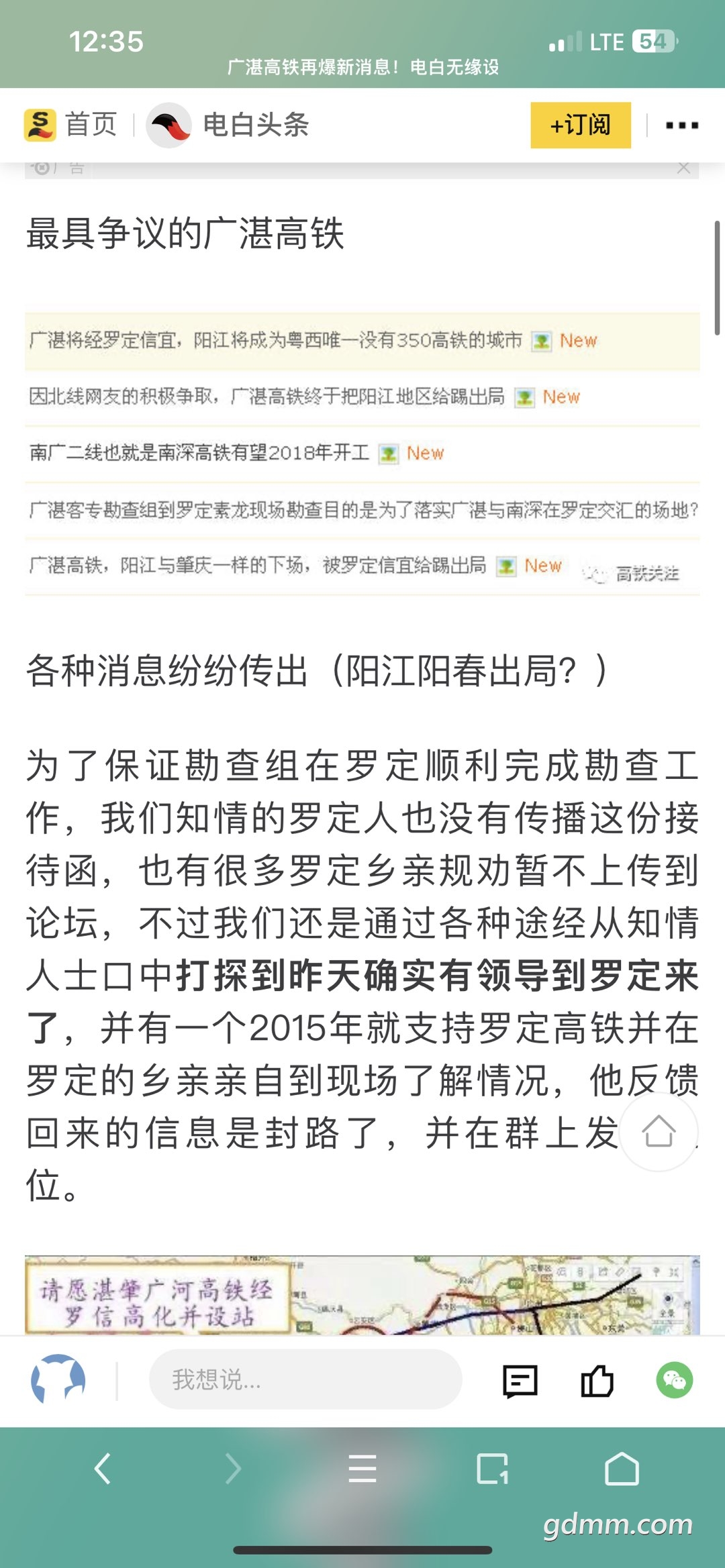The height and width of the screenshot is (1568, 725).
Task: Go back in the browser
Action: (102, 1469)
